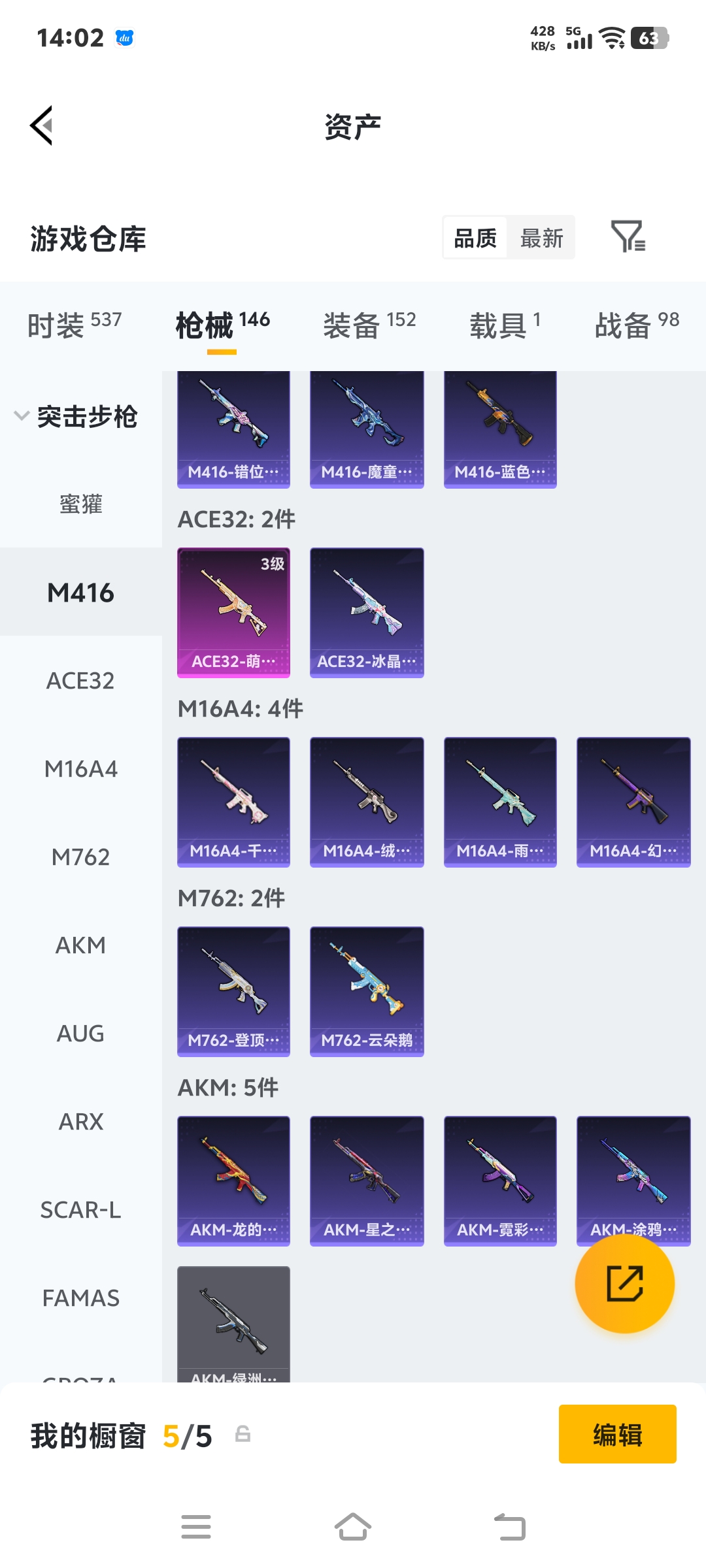Jump to ACE32 in the sidebar
The width and height of the screenshot is (706, 1568).
80,681
